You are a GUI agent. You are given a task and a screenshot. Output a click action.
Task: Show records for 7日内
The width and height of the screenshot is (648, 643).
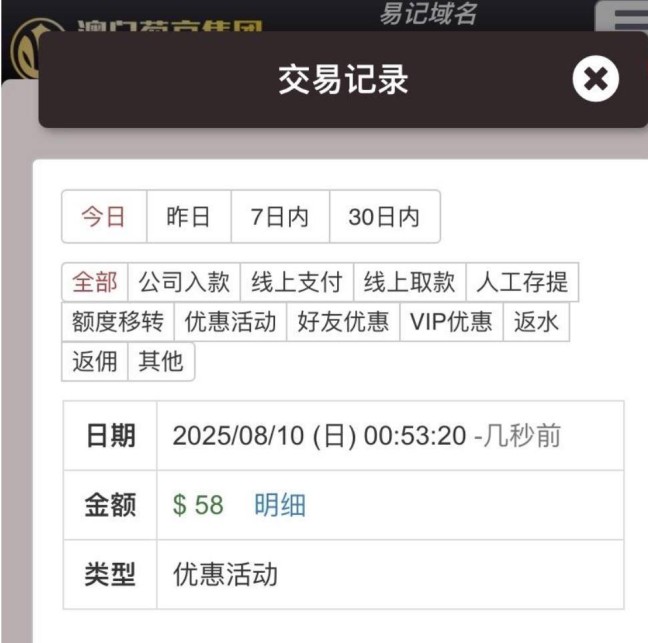point(280,217)
